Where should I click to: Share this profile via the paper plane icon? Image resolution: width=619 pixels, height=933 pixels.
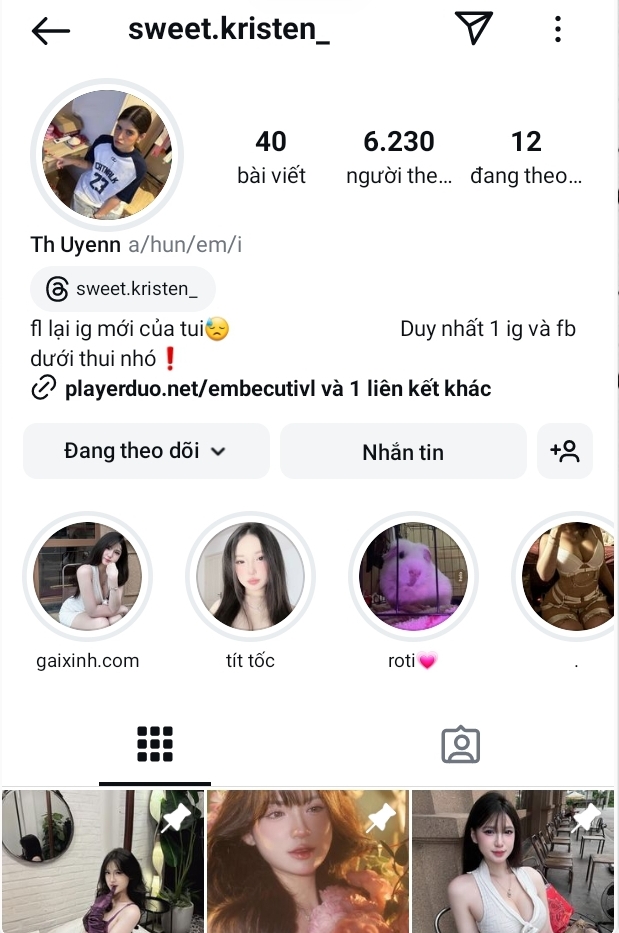(474, 29)
